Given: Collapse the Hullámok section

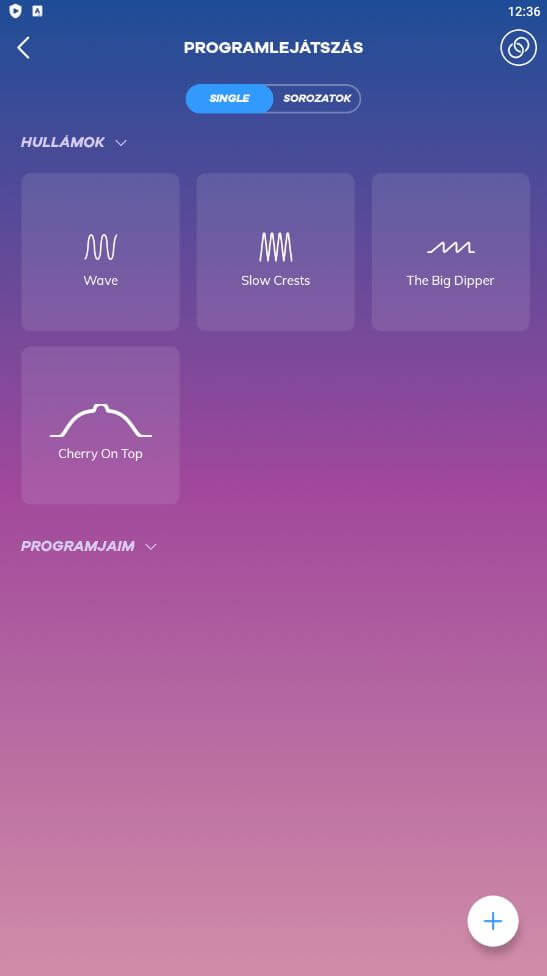Looking at the screenshot, I should (x=74, y=143).
